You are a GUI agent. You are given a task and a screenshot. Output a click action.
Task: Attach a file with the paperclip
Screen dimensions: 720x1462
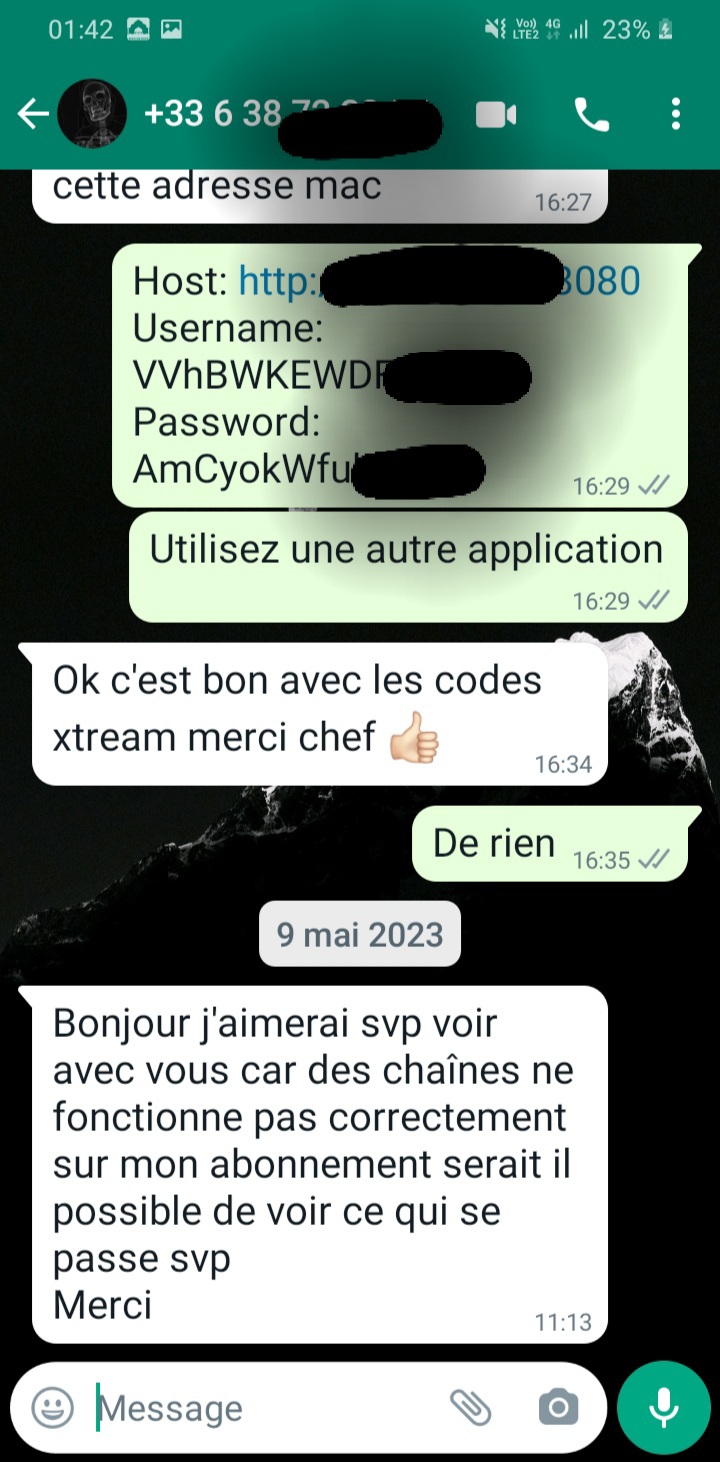tap(470, 1408)
